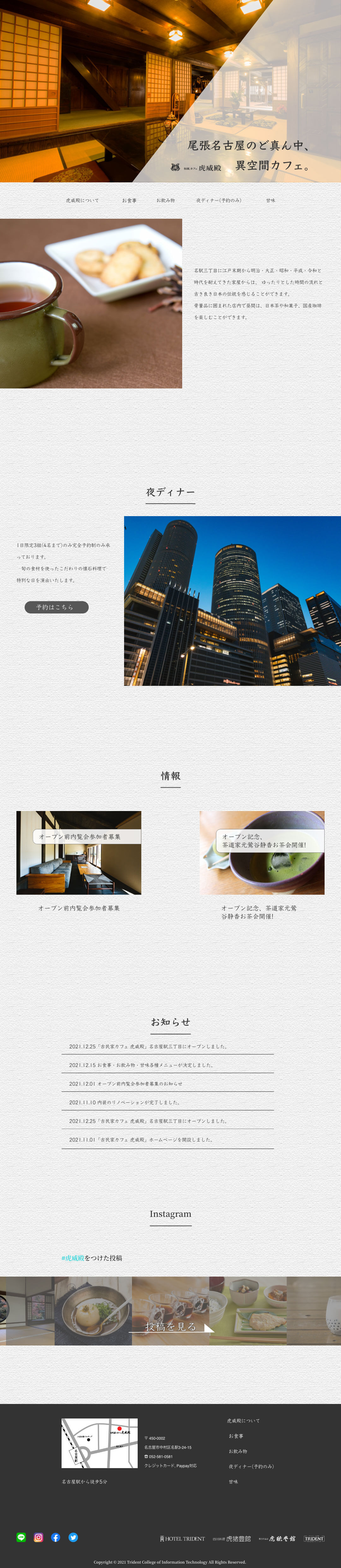Go to the お食事 menu link
This screenshot has width=341, height=1568.
(x=129, y=200)
